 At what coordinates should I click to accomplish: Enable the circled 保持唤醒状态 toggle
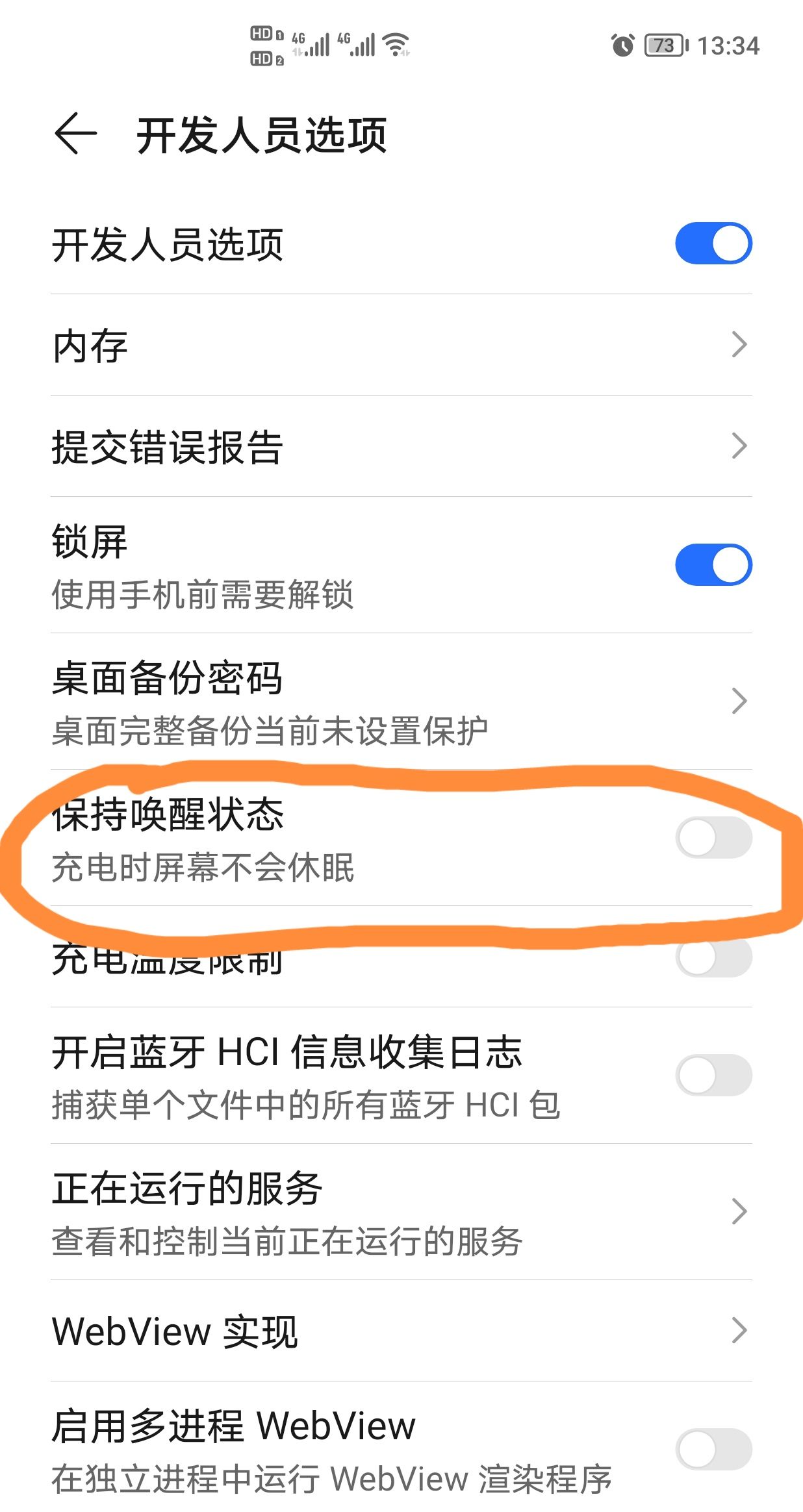[x=712, y=839]
